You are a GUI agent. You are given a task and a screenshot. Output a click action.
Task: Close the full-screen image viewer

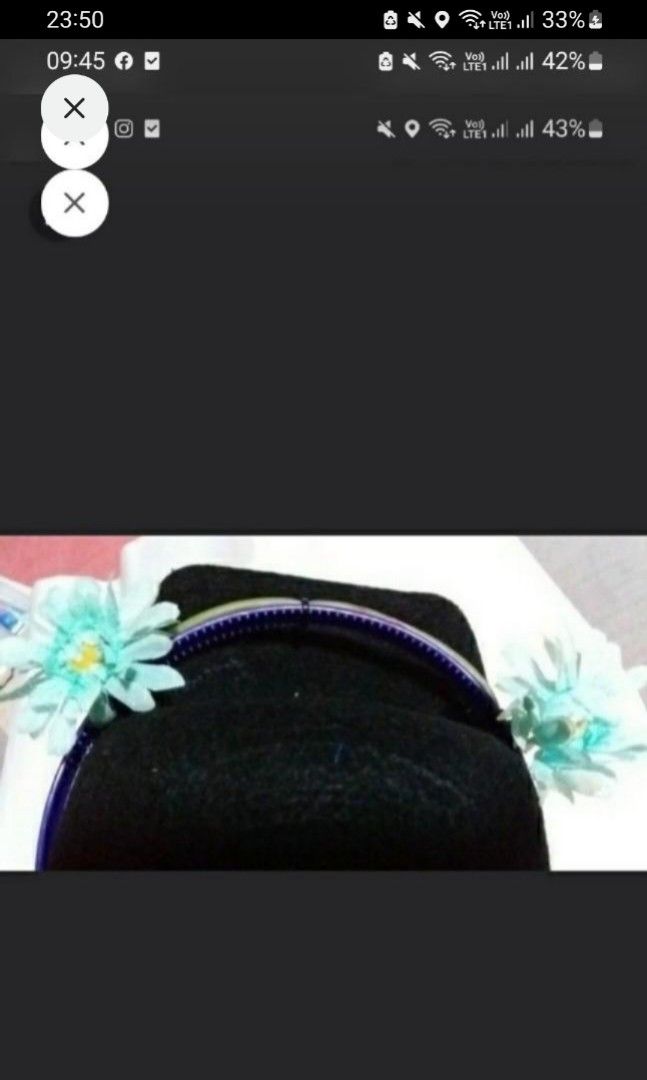pos(74,108)
